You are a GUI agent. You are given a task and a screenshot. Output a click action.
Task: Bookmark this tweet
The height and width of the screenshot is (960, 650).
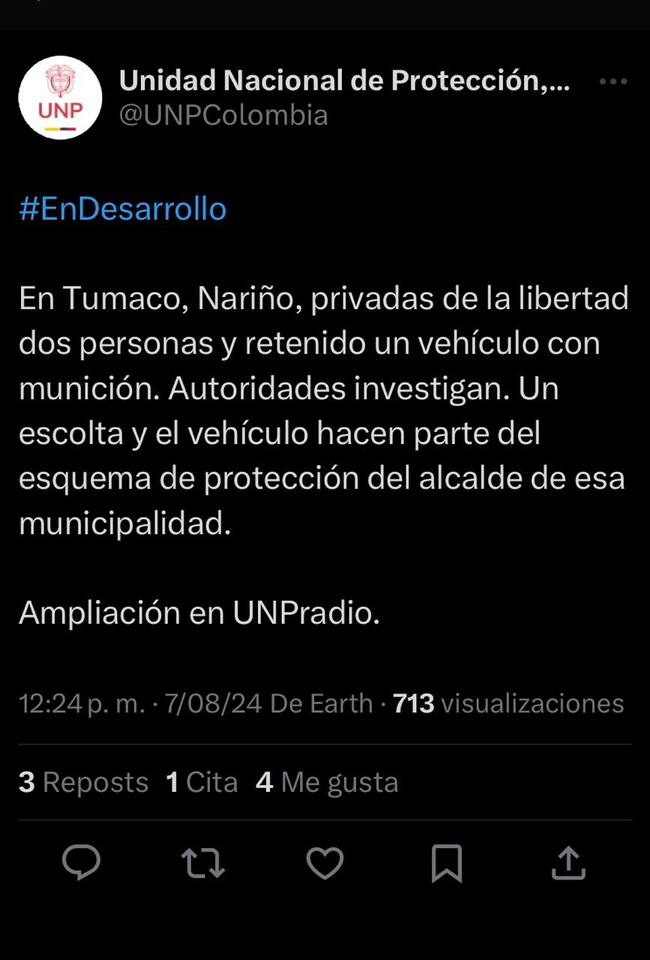coord(446,862)
